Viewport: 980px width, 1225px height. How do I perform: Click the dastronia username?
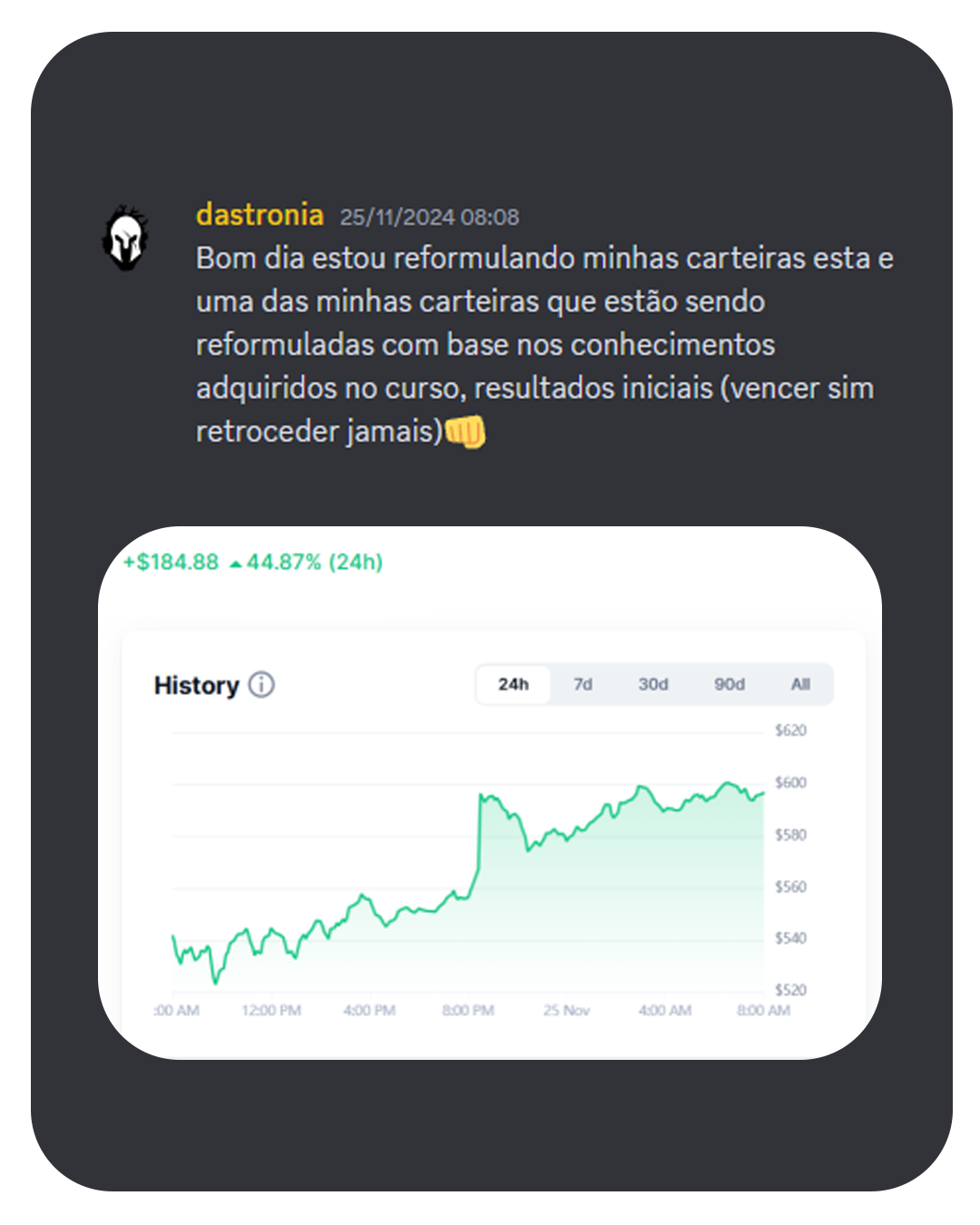pos(260,215)
